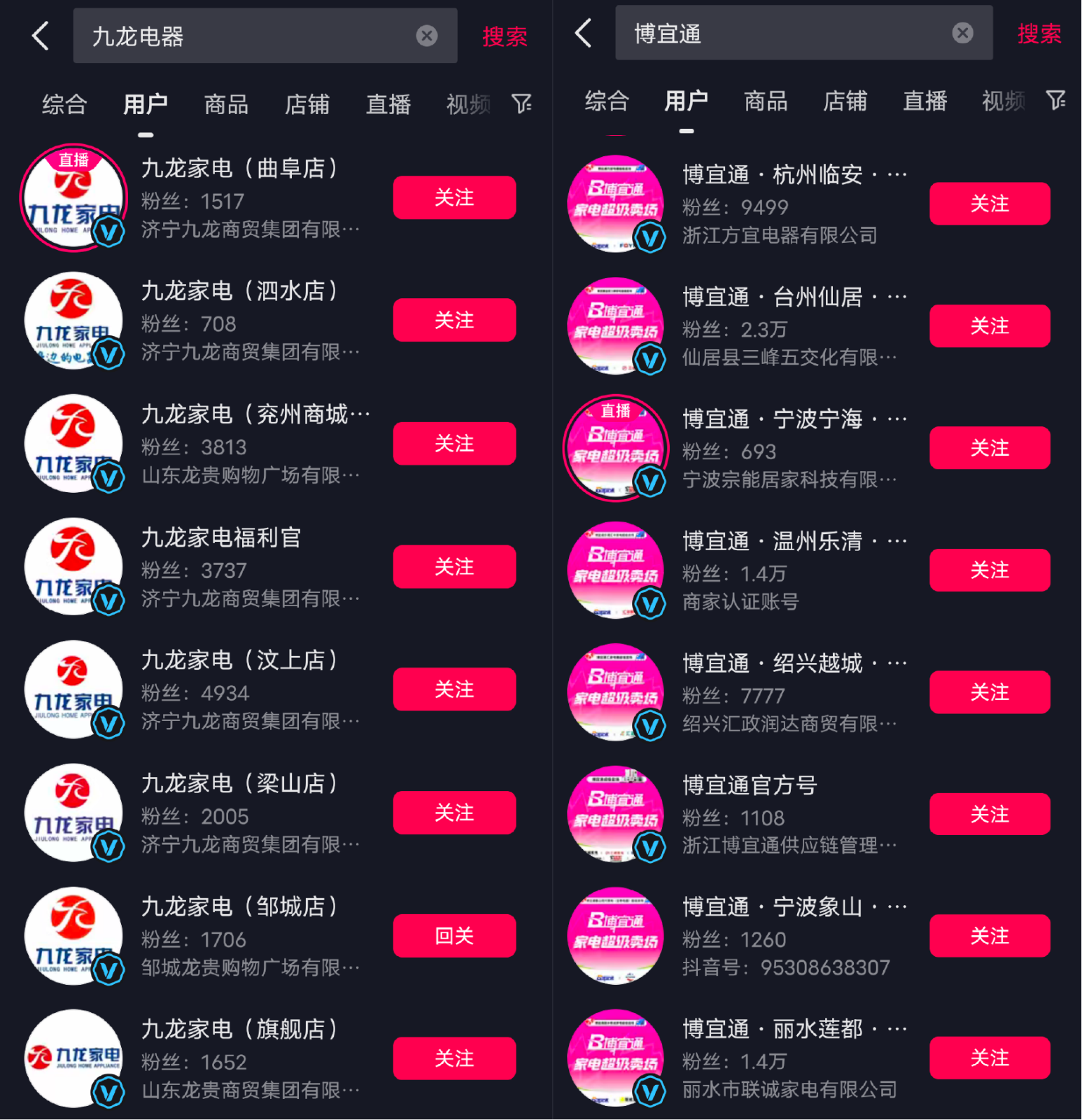
Task: Follow 博宜通·台州仙居 account
Action: click(x=989, y=326)
